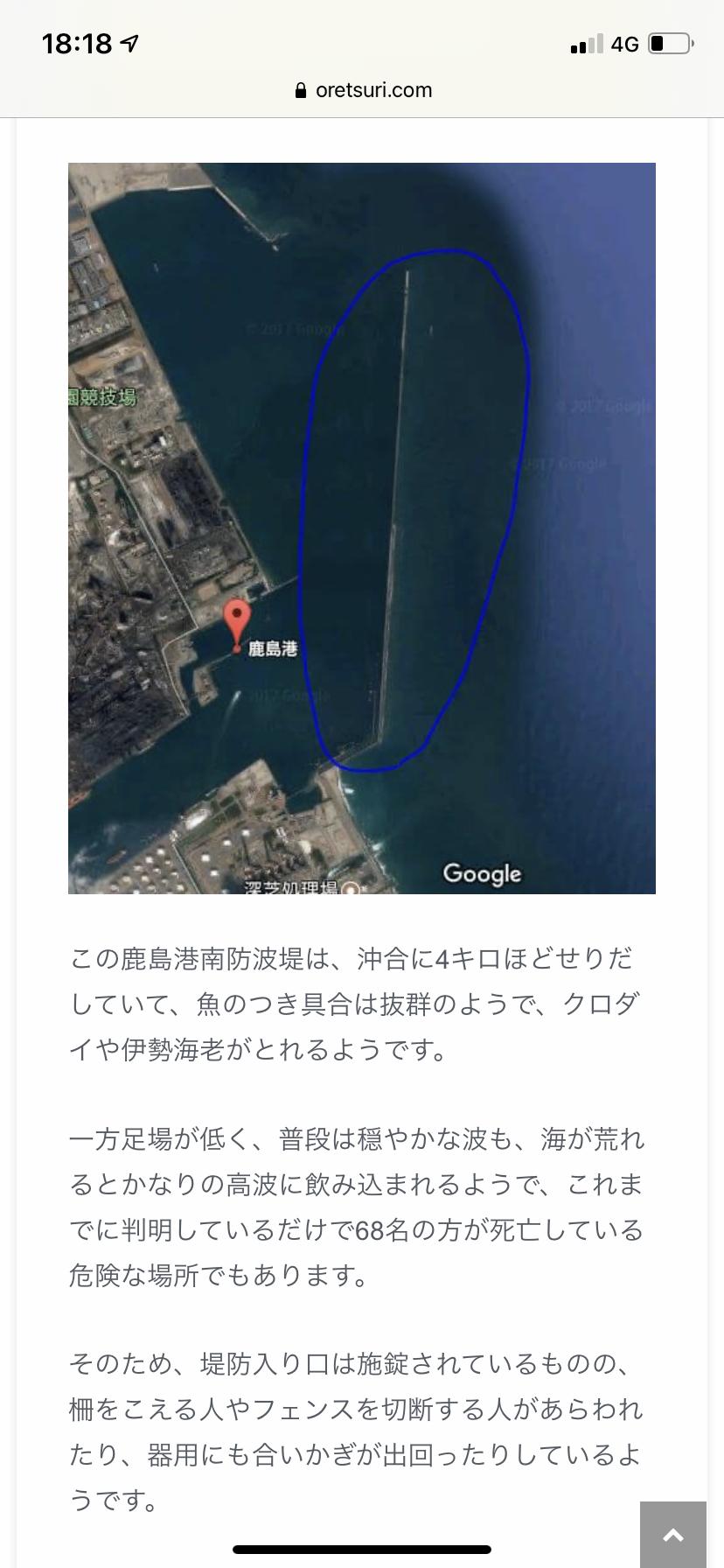Image resolution: width=724 pixels, height=1568 pixels.
Task: Tap the home indicator bar at the bottom
Action: point(362,1550)
